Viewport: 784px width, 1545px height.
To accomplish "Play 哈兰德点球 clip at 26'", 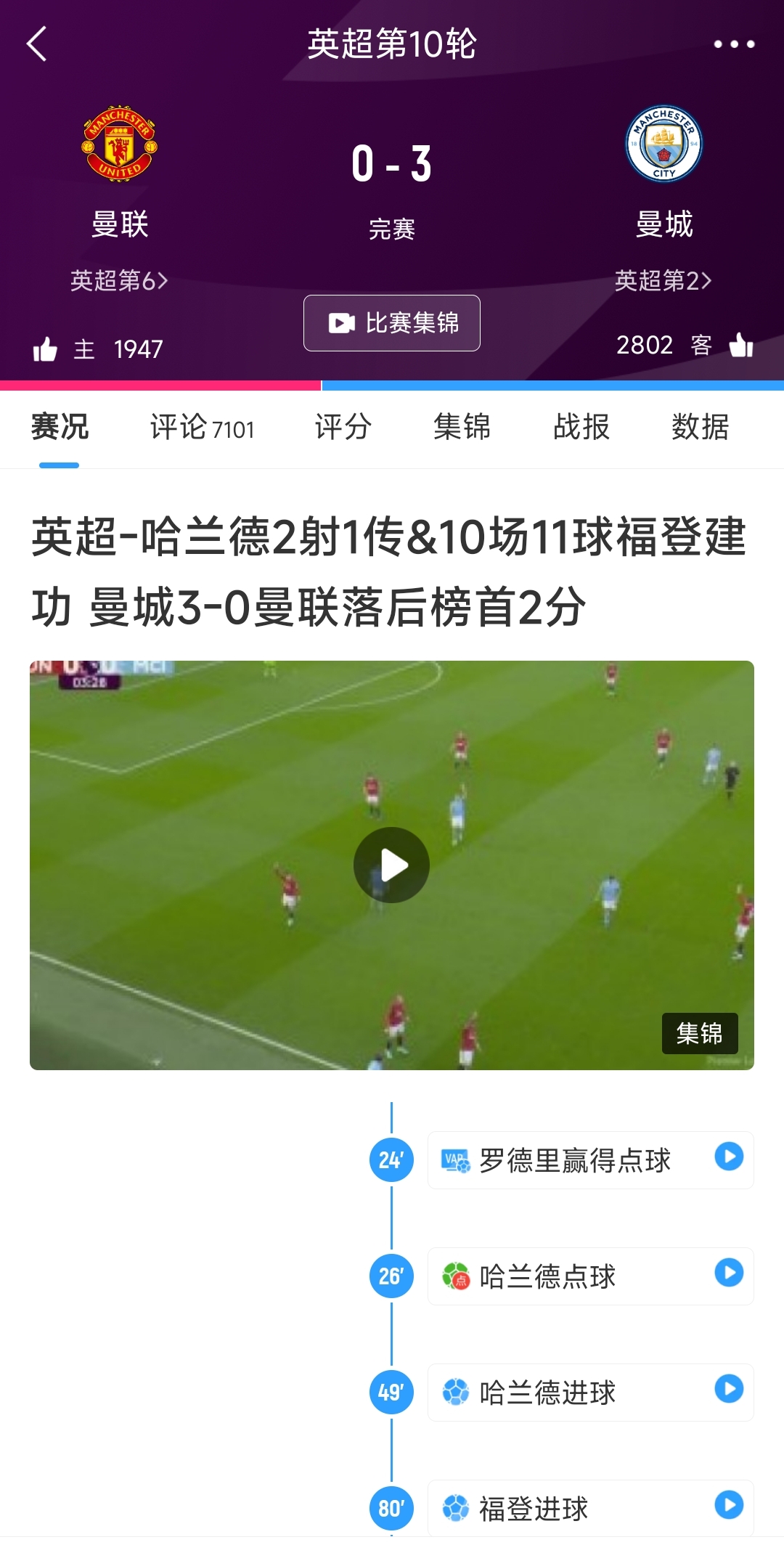I will point(729,1273).
